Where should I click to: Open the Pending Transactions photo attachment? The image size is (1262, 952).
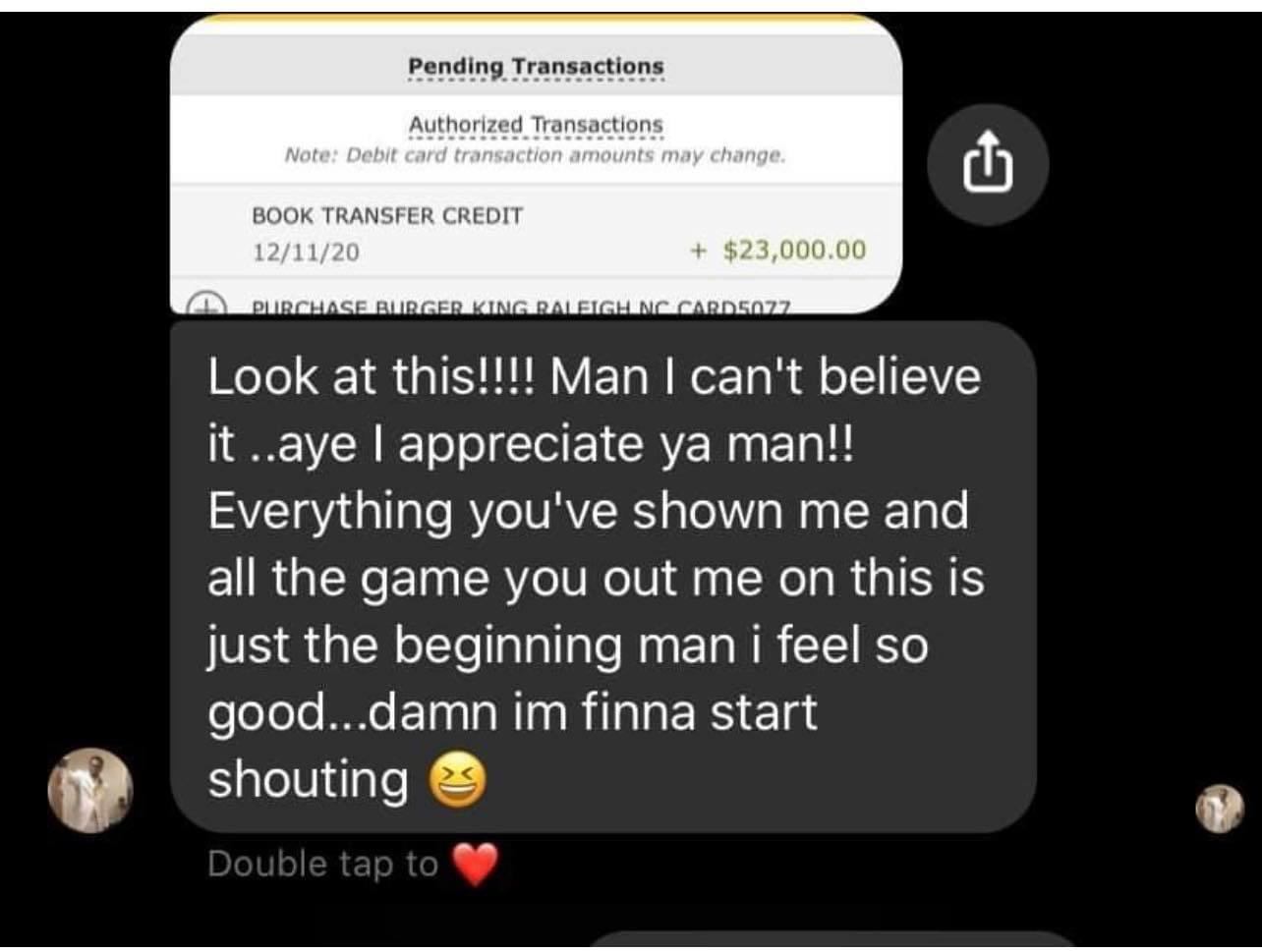(x=536, y=167)
